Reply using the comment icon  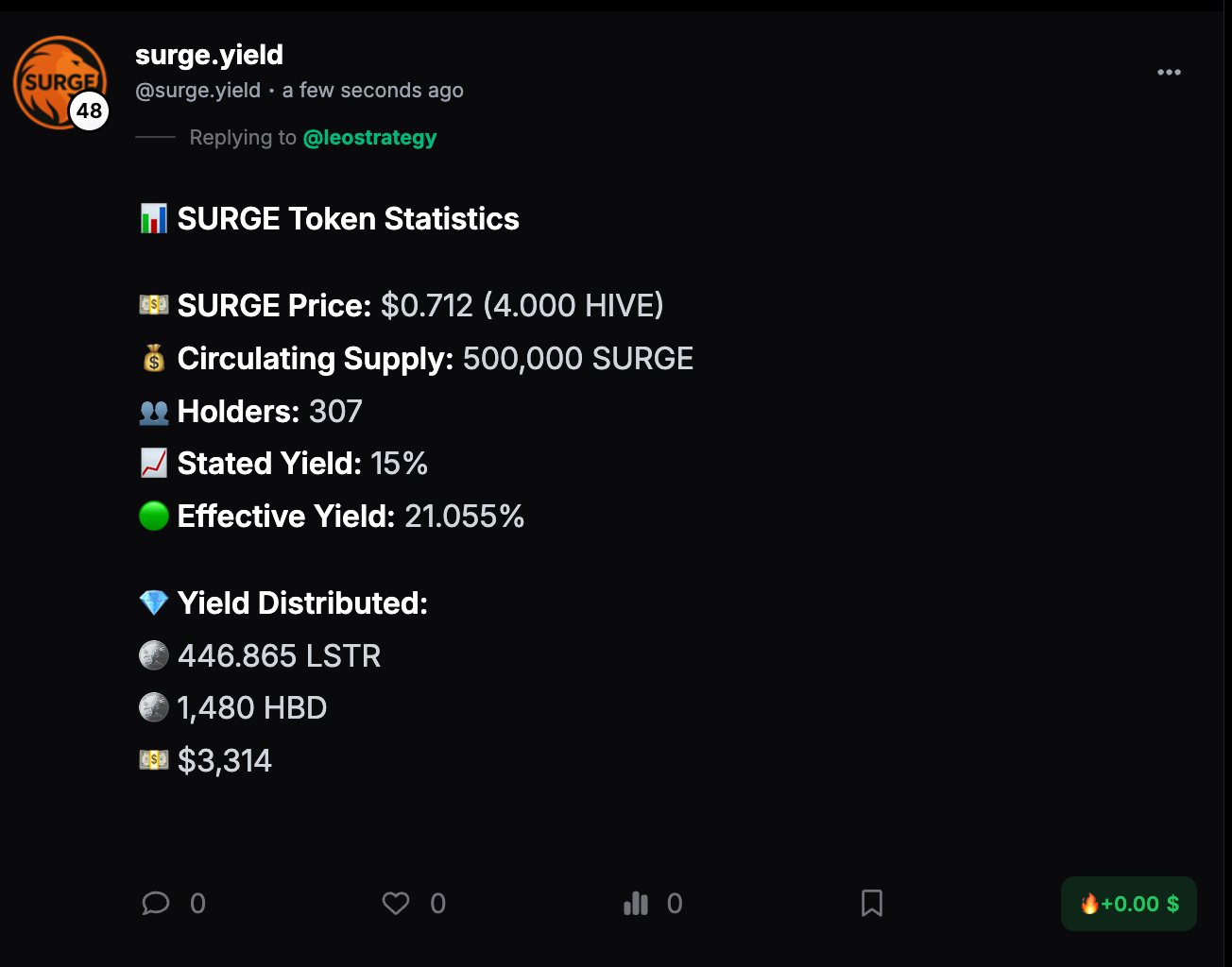tap(156, 904)
